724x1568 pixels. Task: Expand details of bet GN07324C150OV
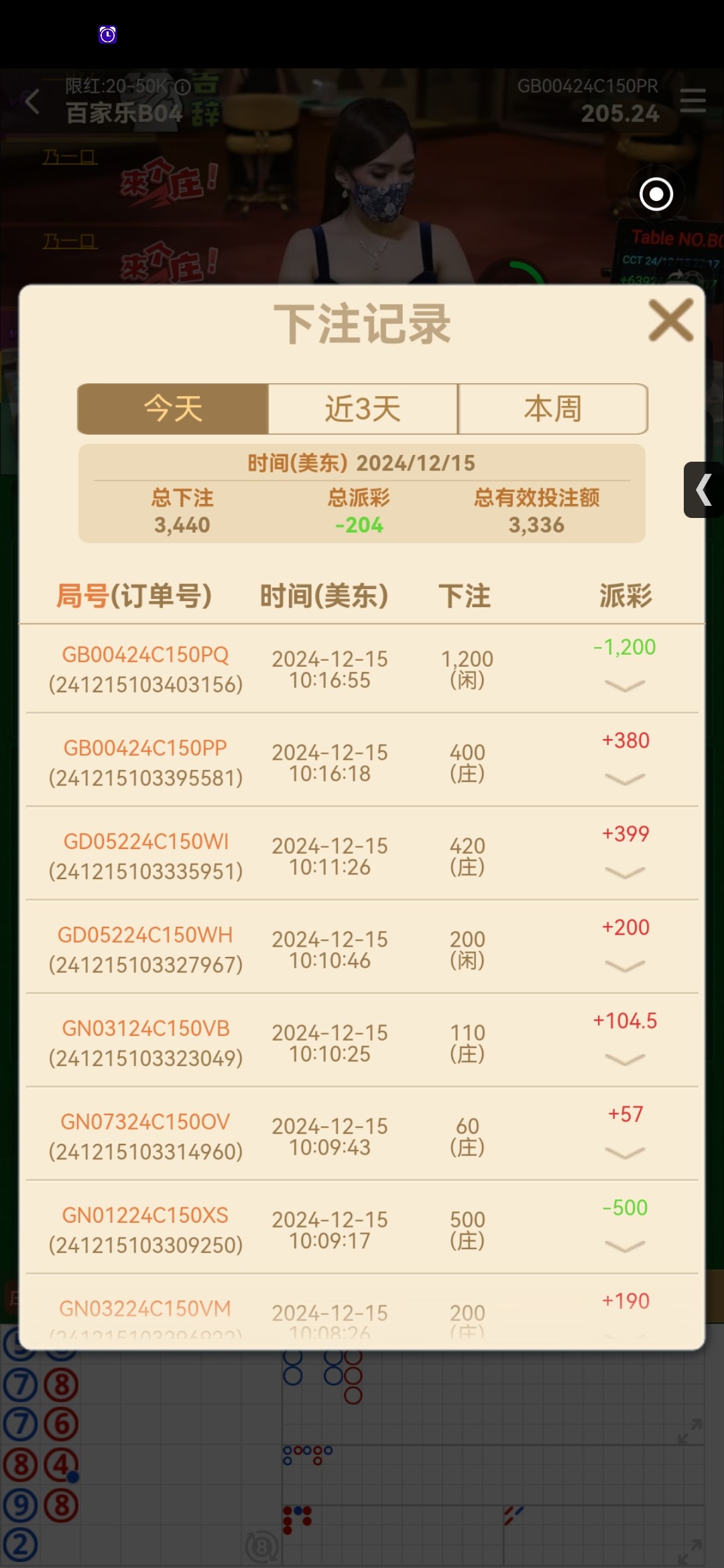click(625, 1153)
